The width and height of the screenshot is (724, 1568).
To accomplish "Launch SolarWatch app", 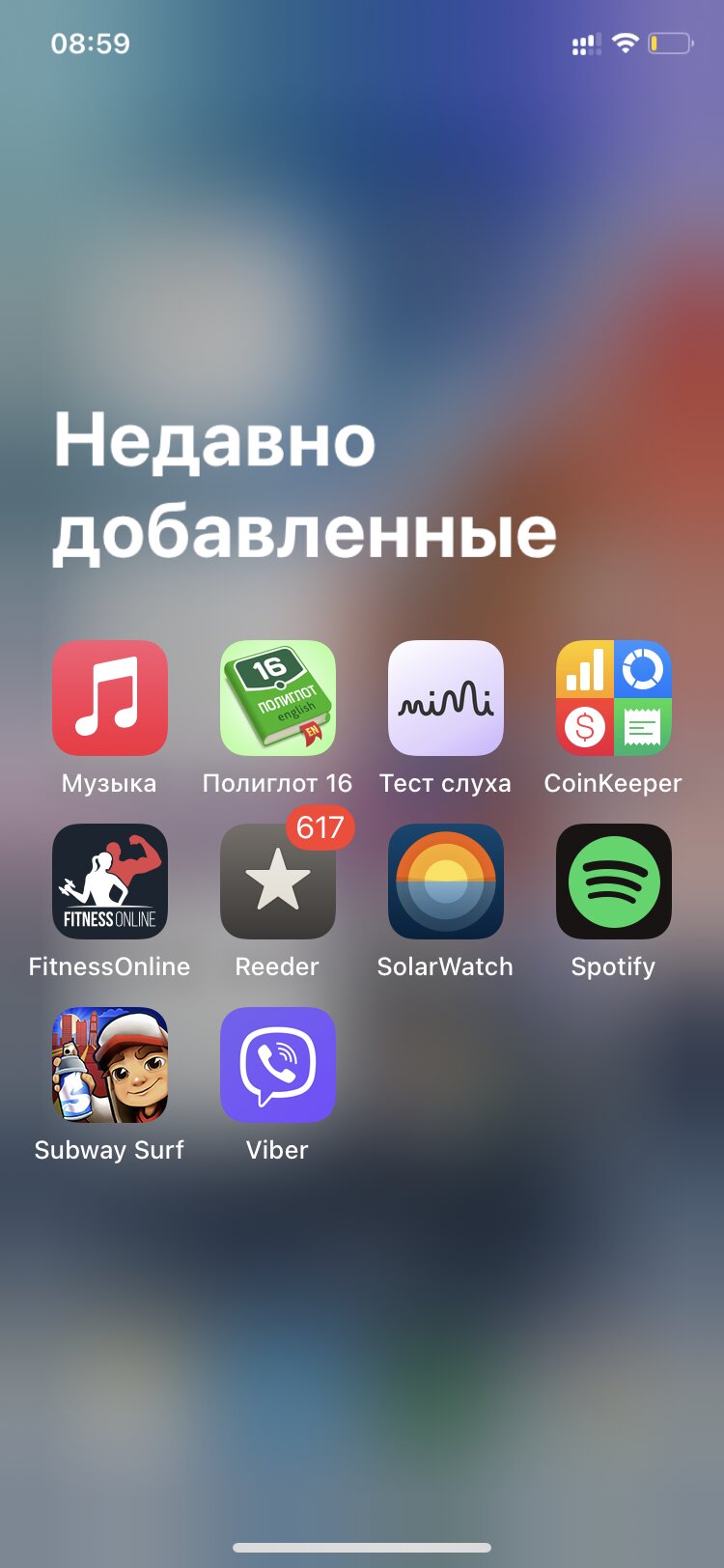I will point(446,882).
